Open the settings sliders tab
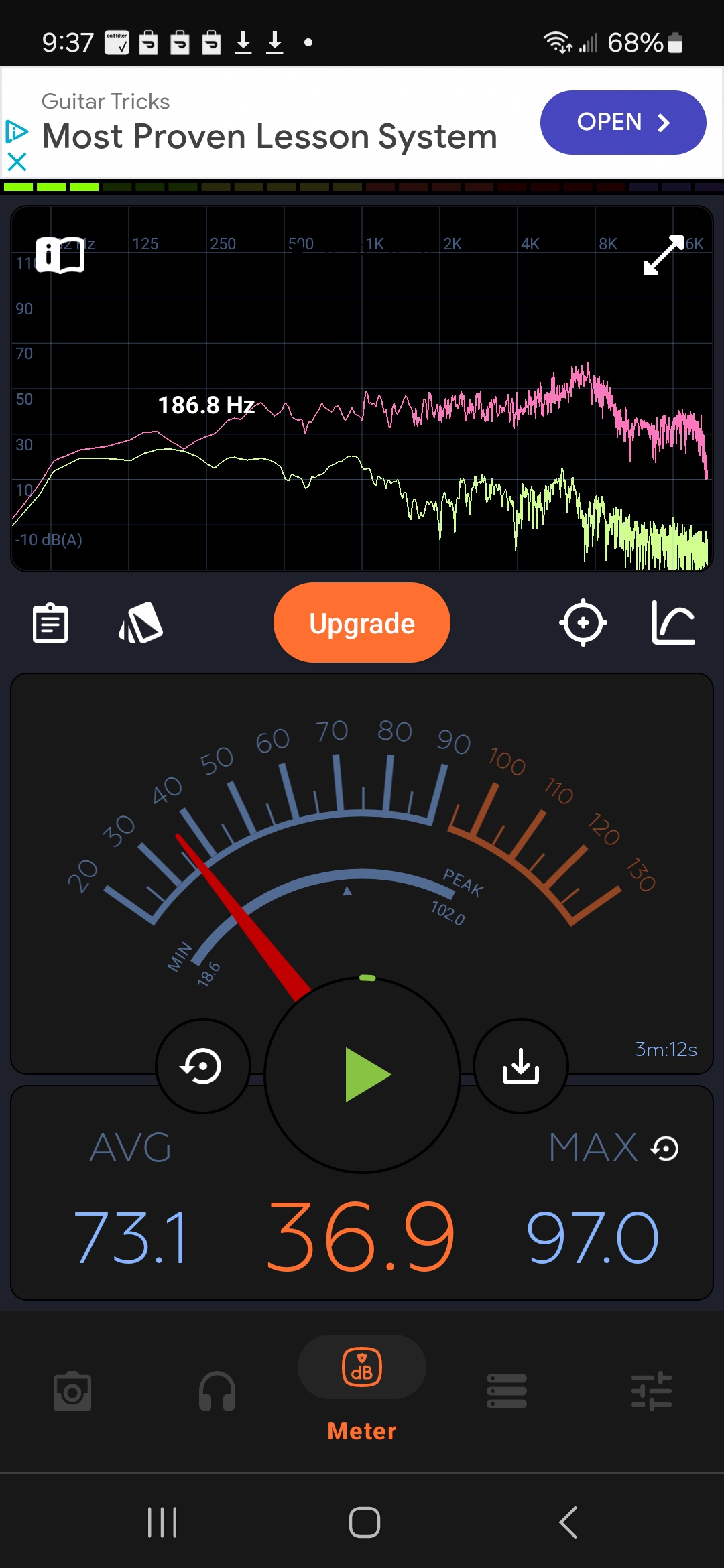This screenshot has height=1568, width=724. click(651, 1391)
